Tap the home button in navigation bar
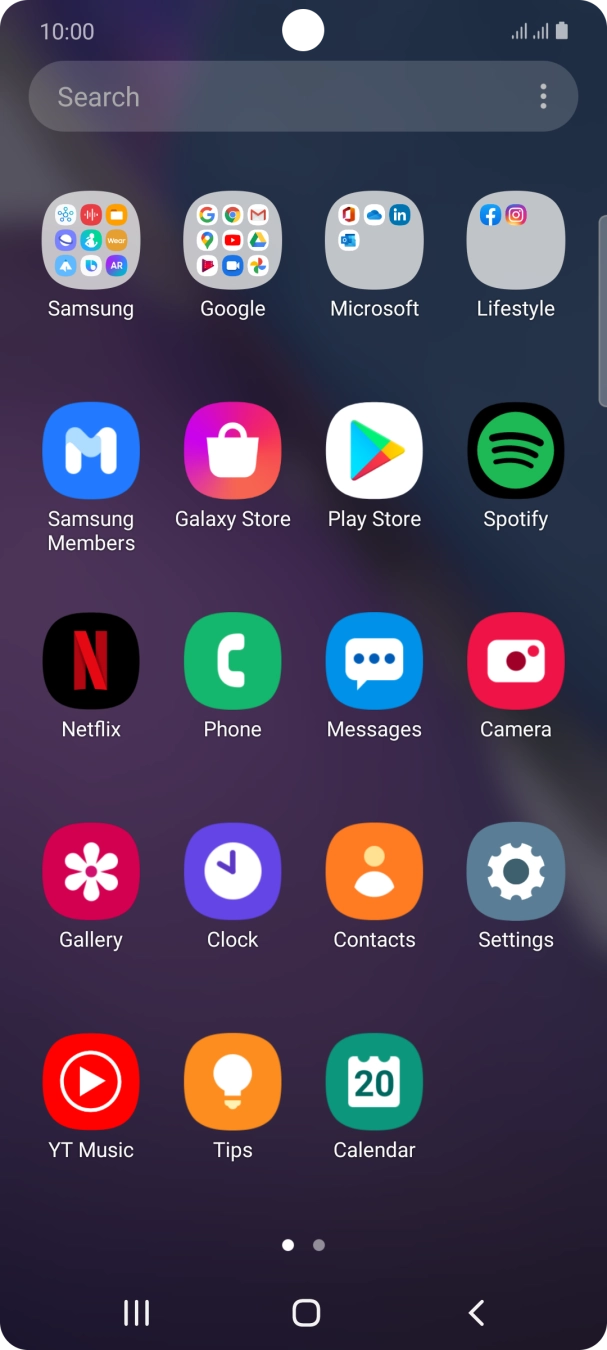Screen dimensions: 607x1350 pyautogui.click(x=306, y=1313)
